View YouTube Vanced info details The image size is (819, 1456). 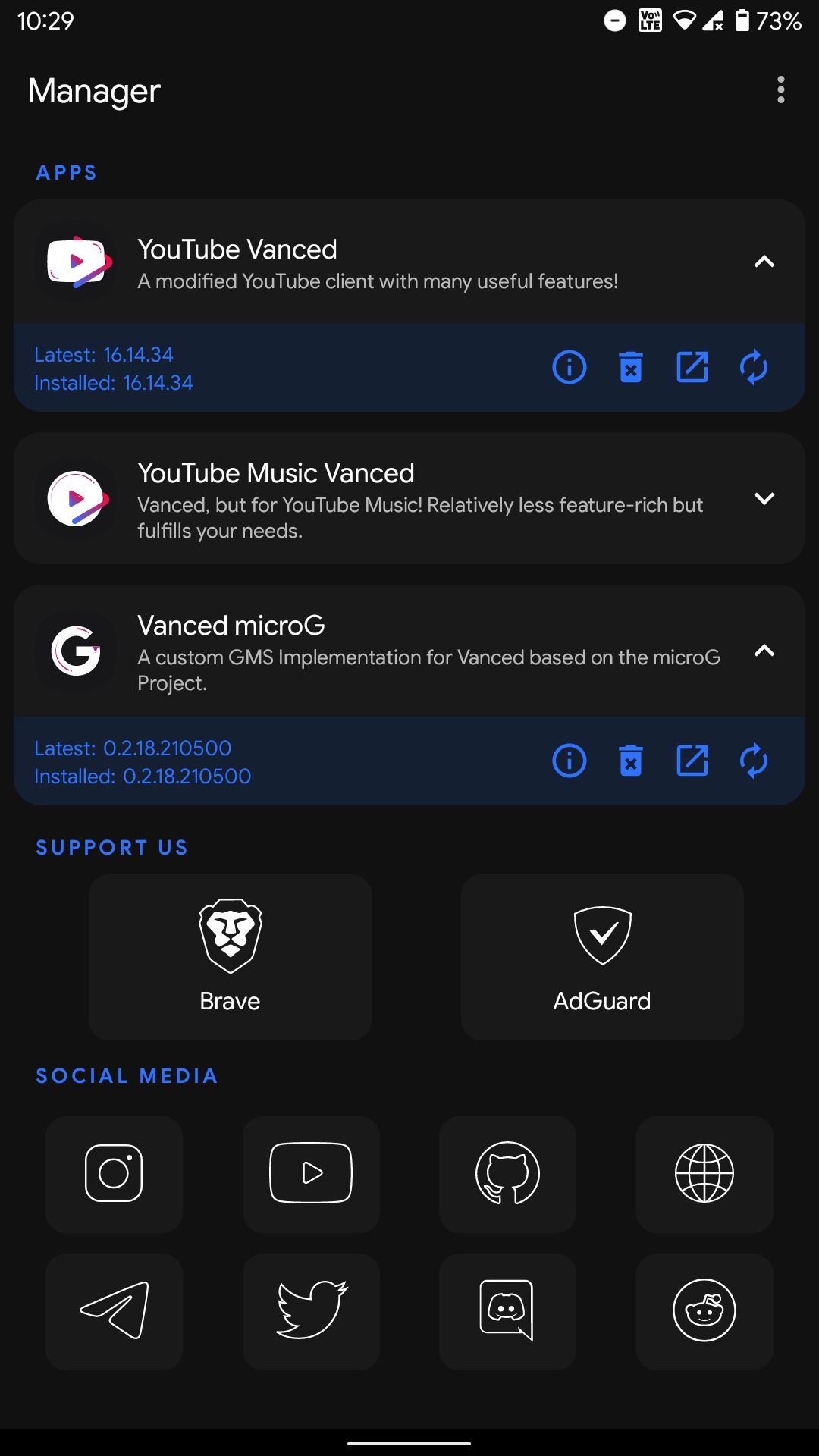coord(569,368)
